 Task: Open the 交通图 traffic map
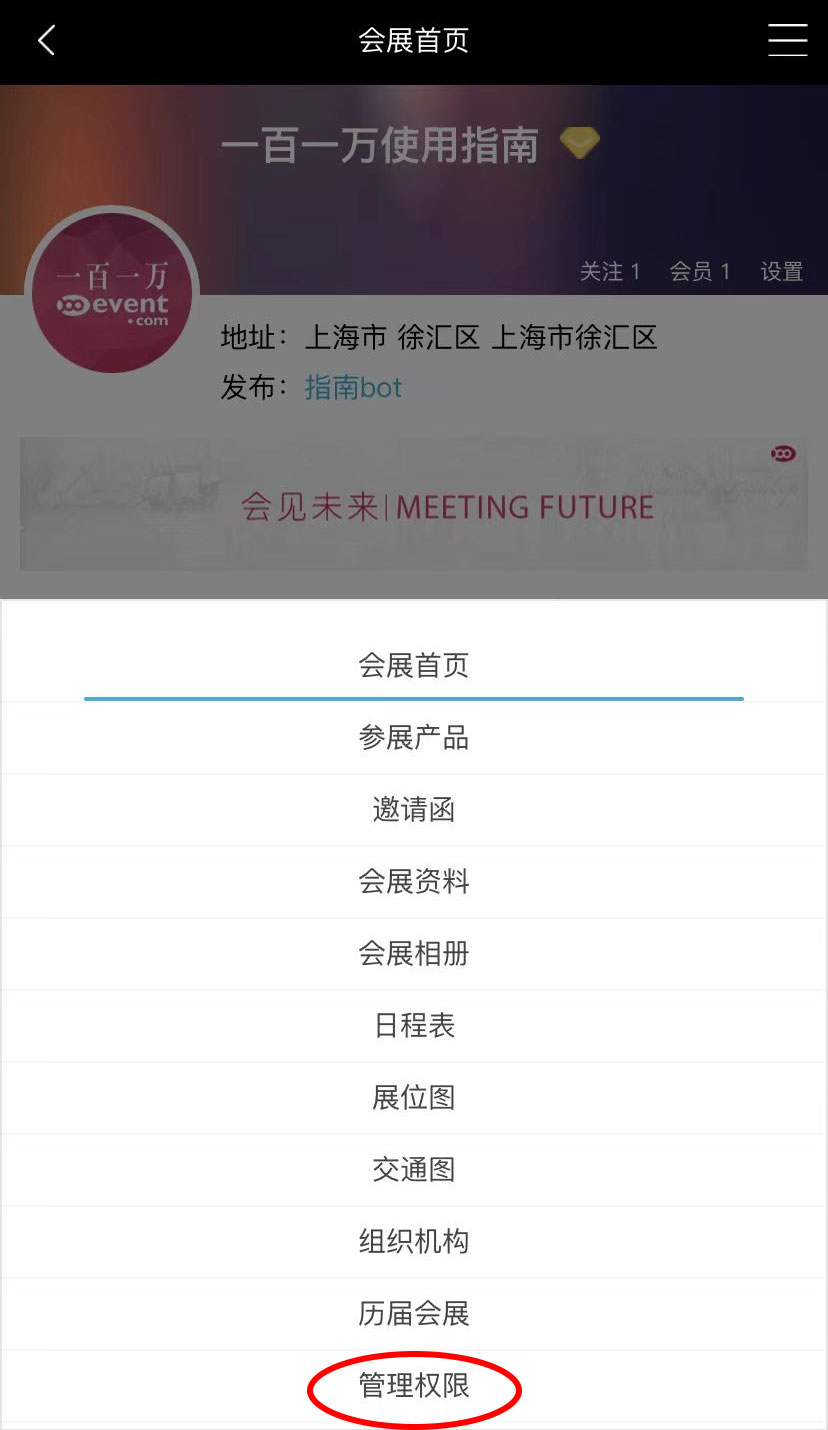tap(413, 1170)
